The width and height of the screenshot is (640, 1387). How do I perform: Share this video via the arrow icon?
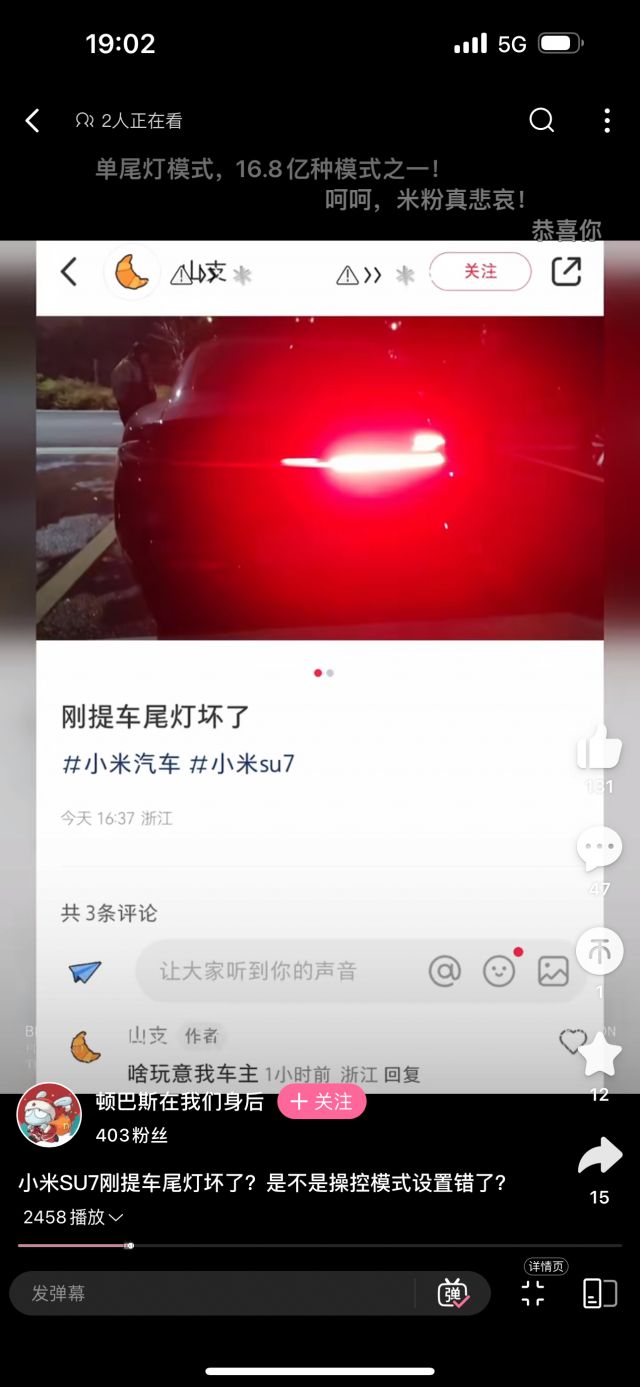[599, 1158]
